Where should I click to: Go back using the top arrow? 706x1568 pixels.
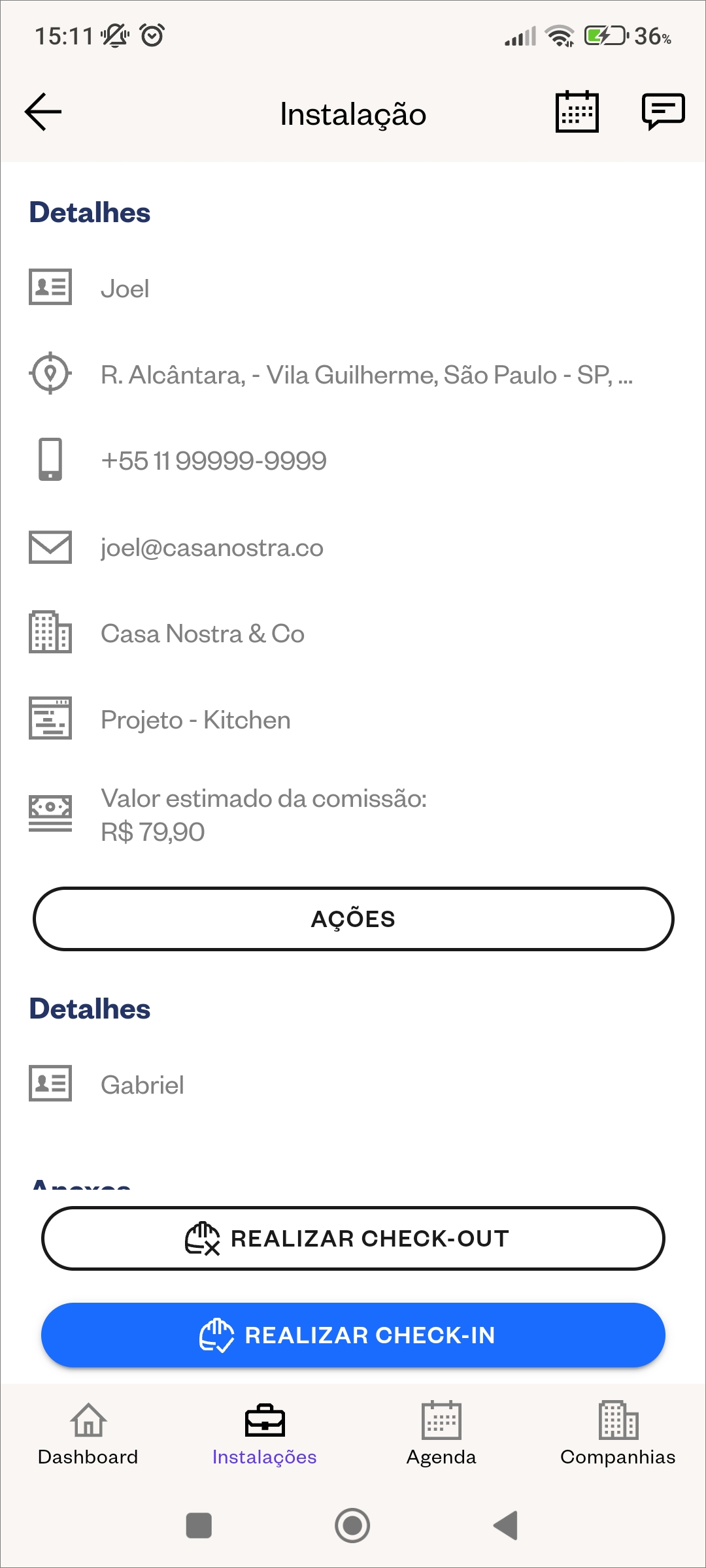[43, 112]
